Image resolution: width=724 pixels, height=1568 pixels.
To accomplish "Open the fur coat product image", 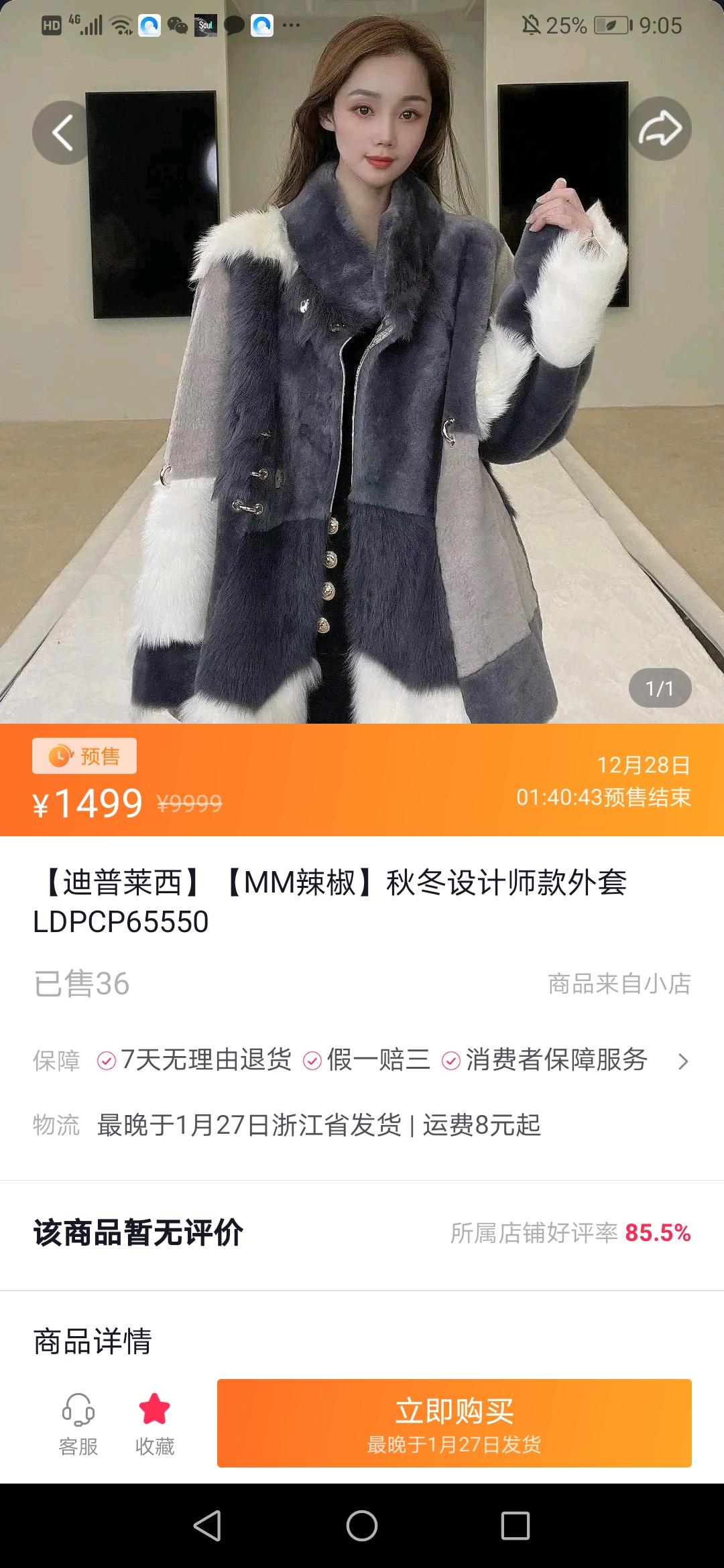I will coord(362,362).
